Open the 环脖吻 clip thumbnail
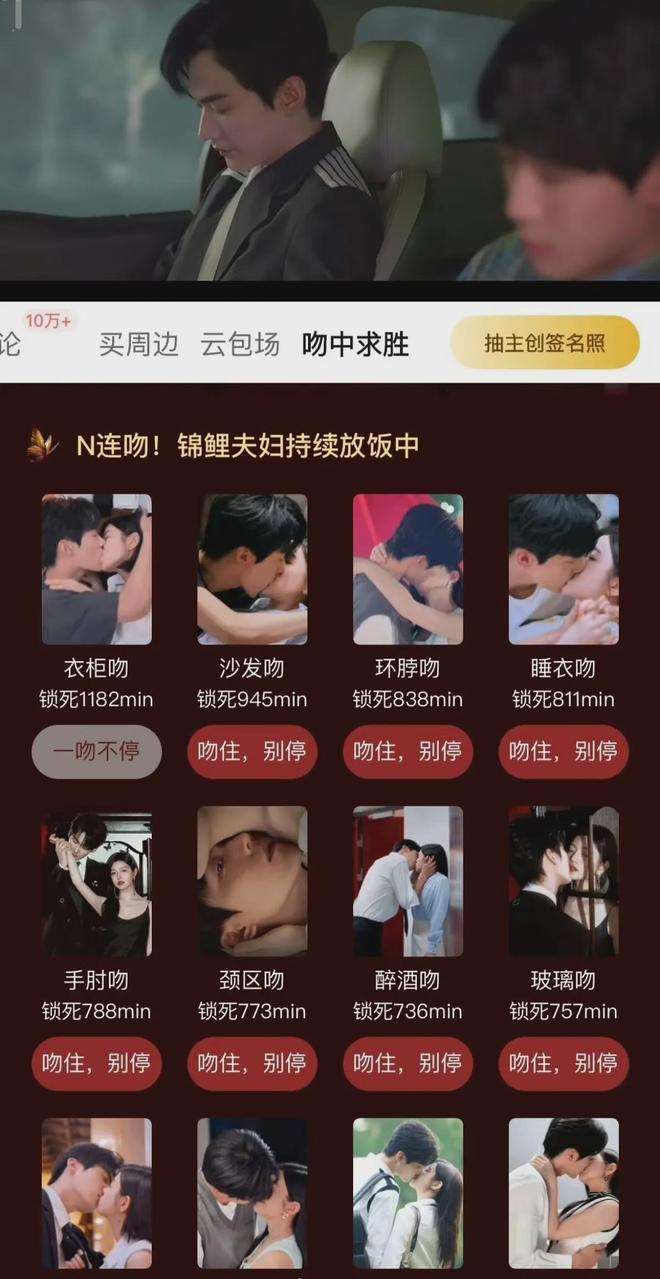Image resolution: width=660 pixels, height=1279 pixels. [408, 569]
